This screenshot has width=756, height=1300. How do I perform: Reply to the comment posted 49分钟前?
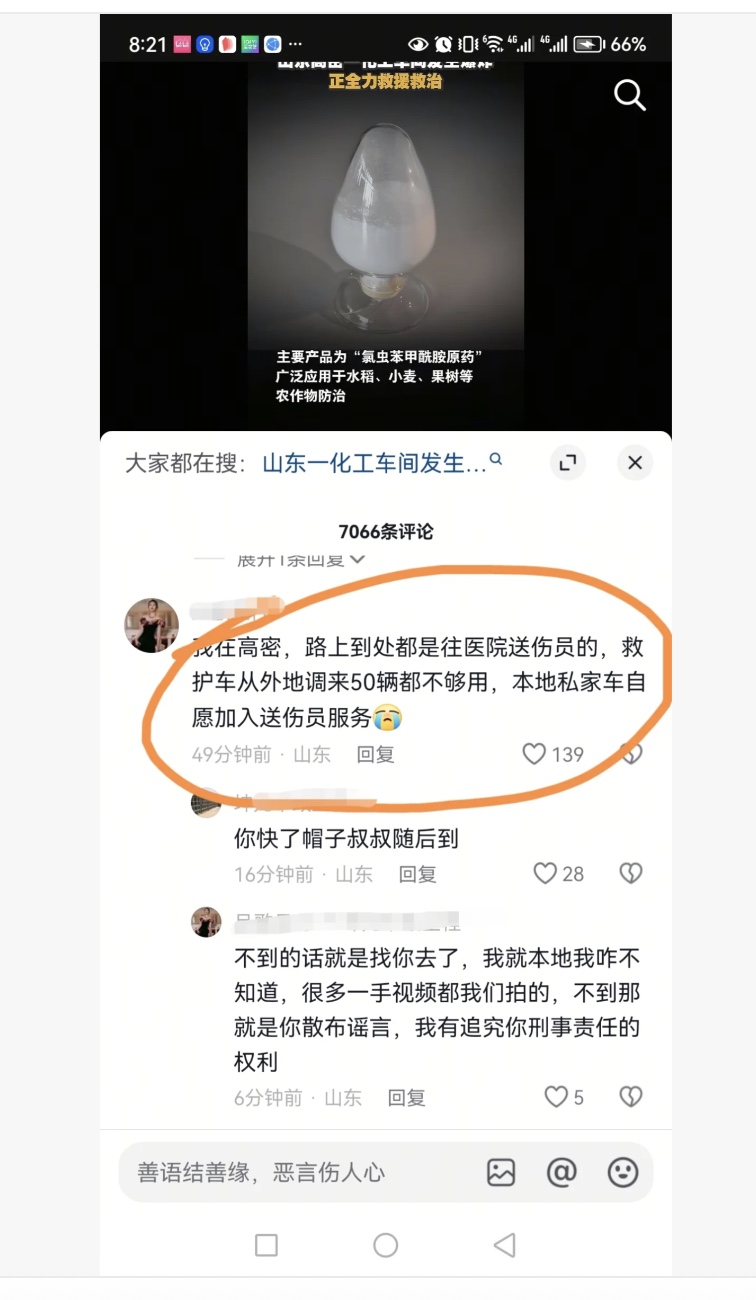[x=376, y=754]
